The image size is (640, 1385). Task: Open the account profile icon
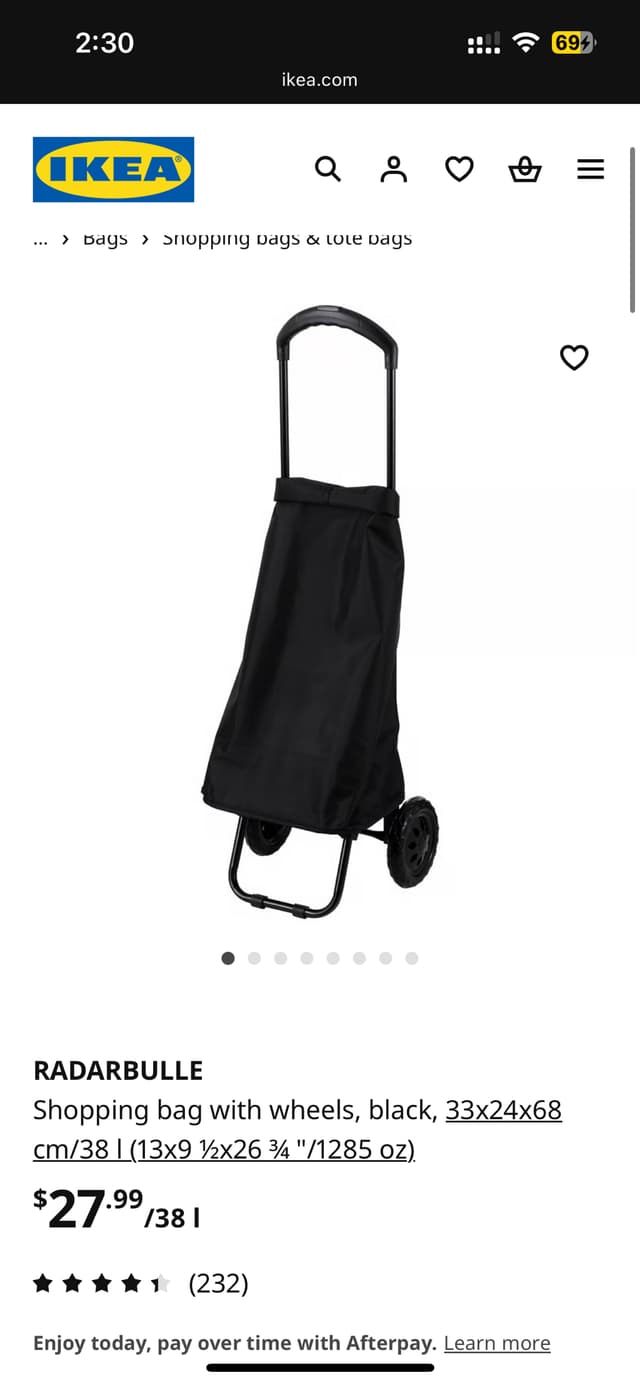(x=394, y=169)
